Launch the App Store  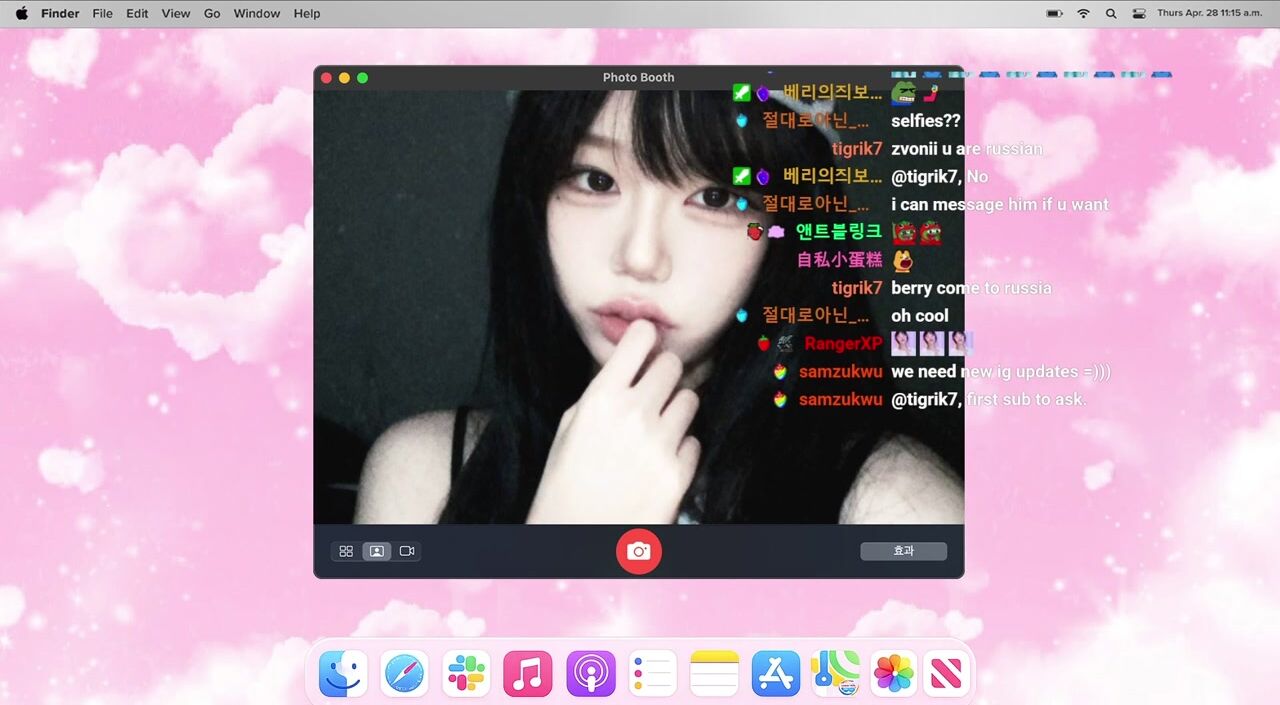[x=776, y=673]
